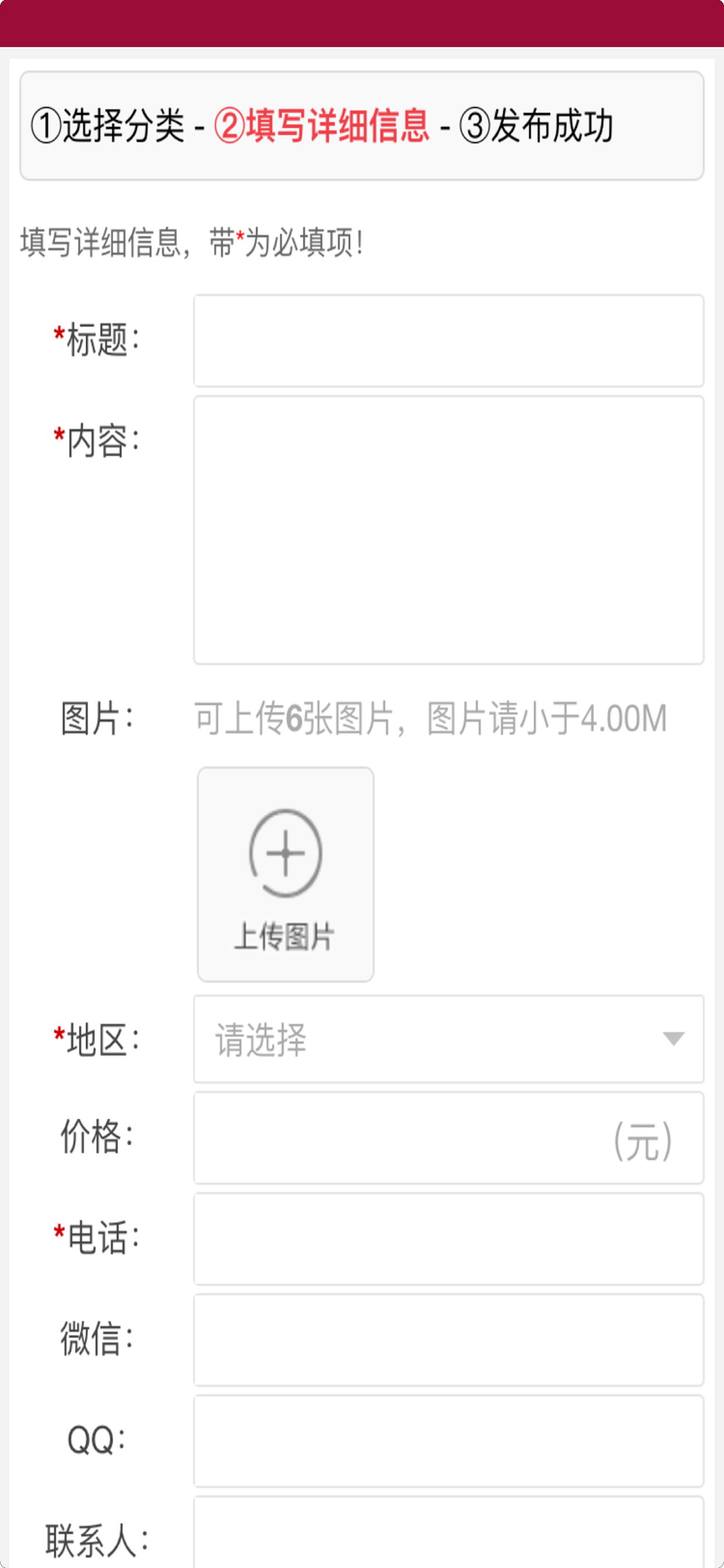Tap the 标题 title input field
Screen dimensions: 724x1568
coord(448,341)
